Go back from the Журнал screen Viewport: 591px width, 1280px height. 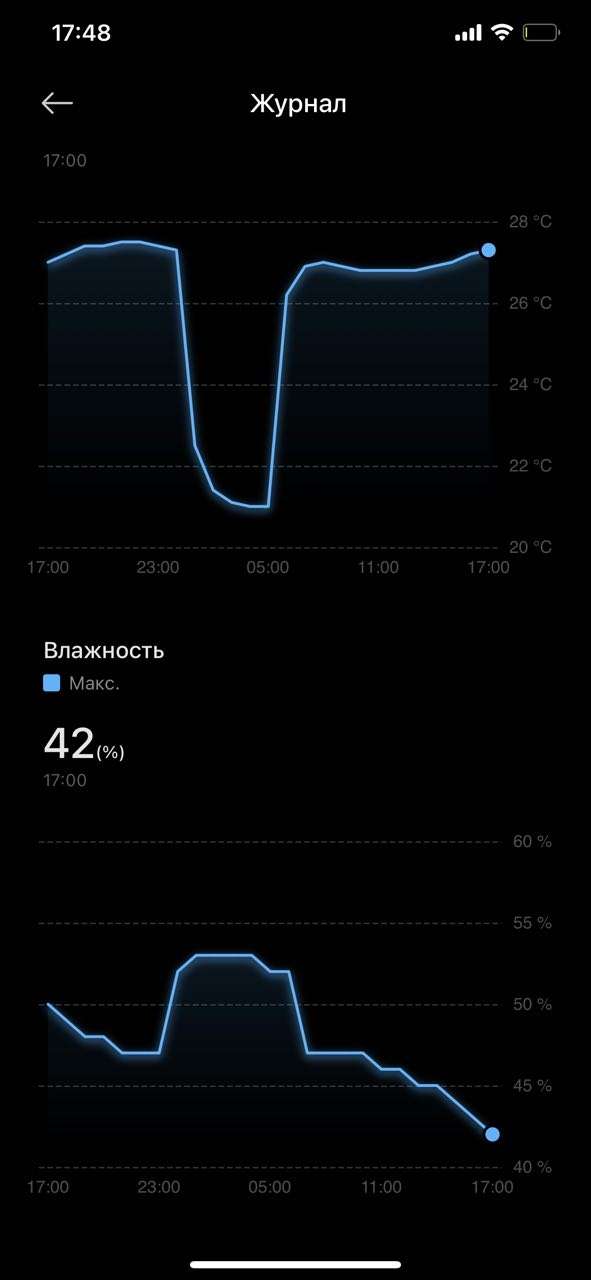pyautogui.click(x=57, y=103)
